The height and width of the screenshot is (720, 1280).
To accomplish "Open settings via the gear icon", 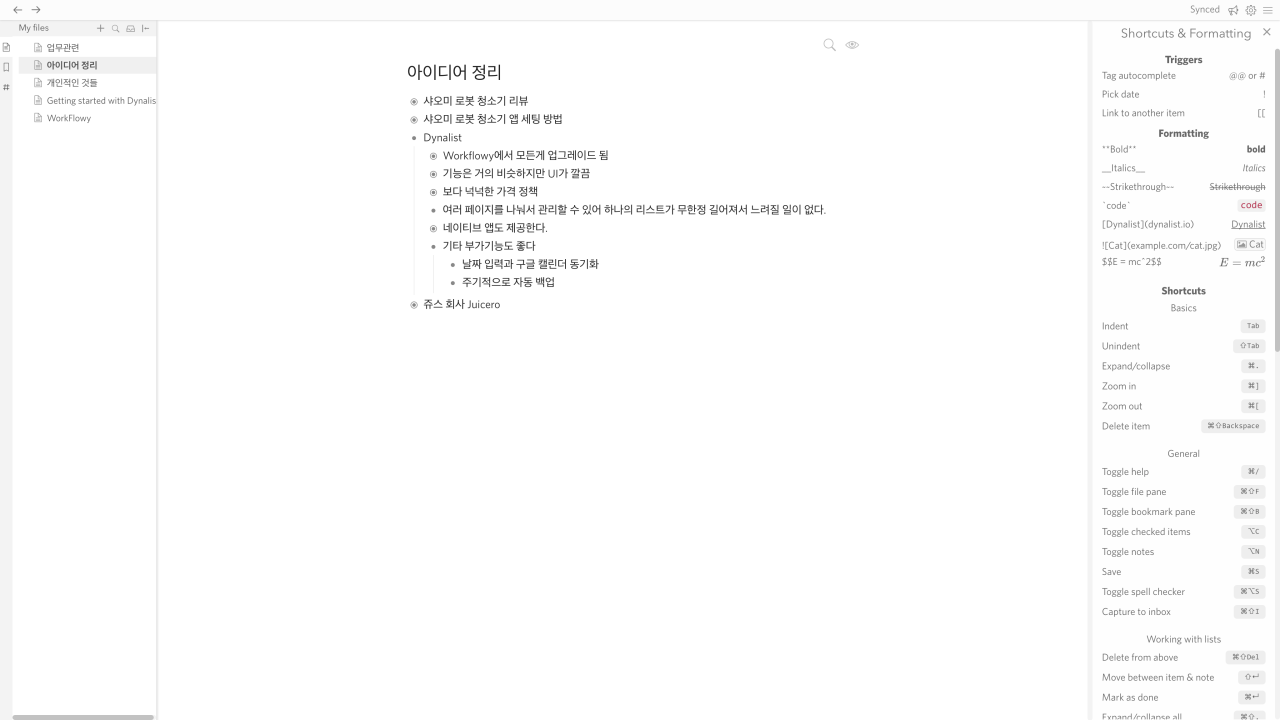I will tap(1250, 10).
